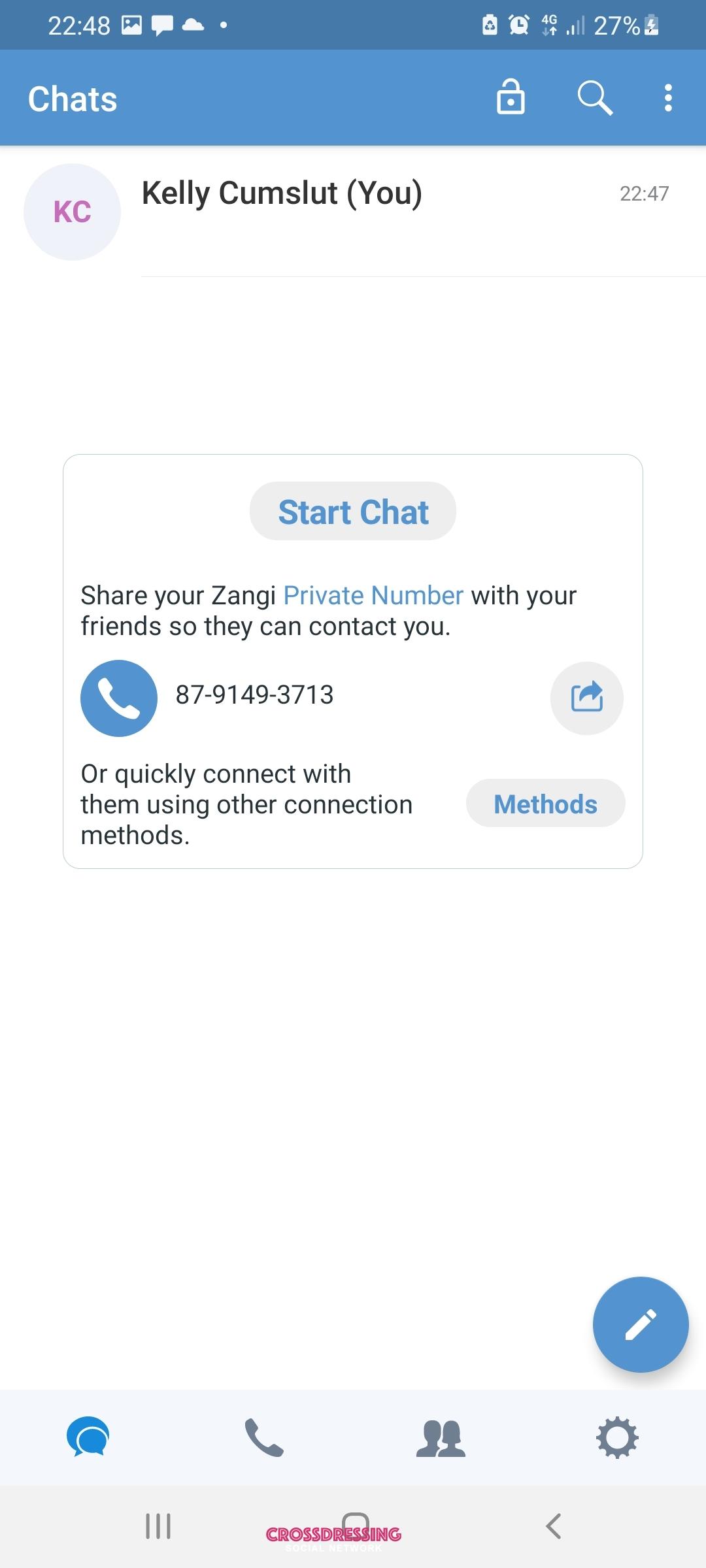The image size is (706, 1568).
Task: Open recent apps from the navigation bar
Action: tap(158, 1526)
